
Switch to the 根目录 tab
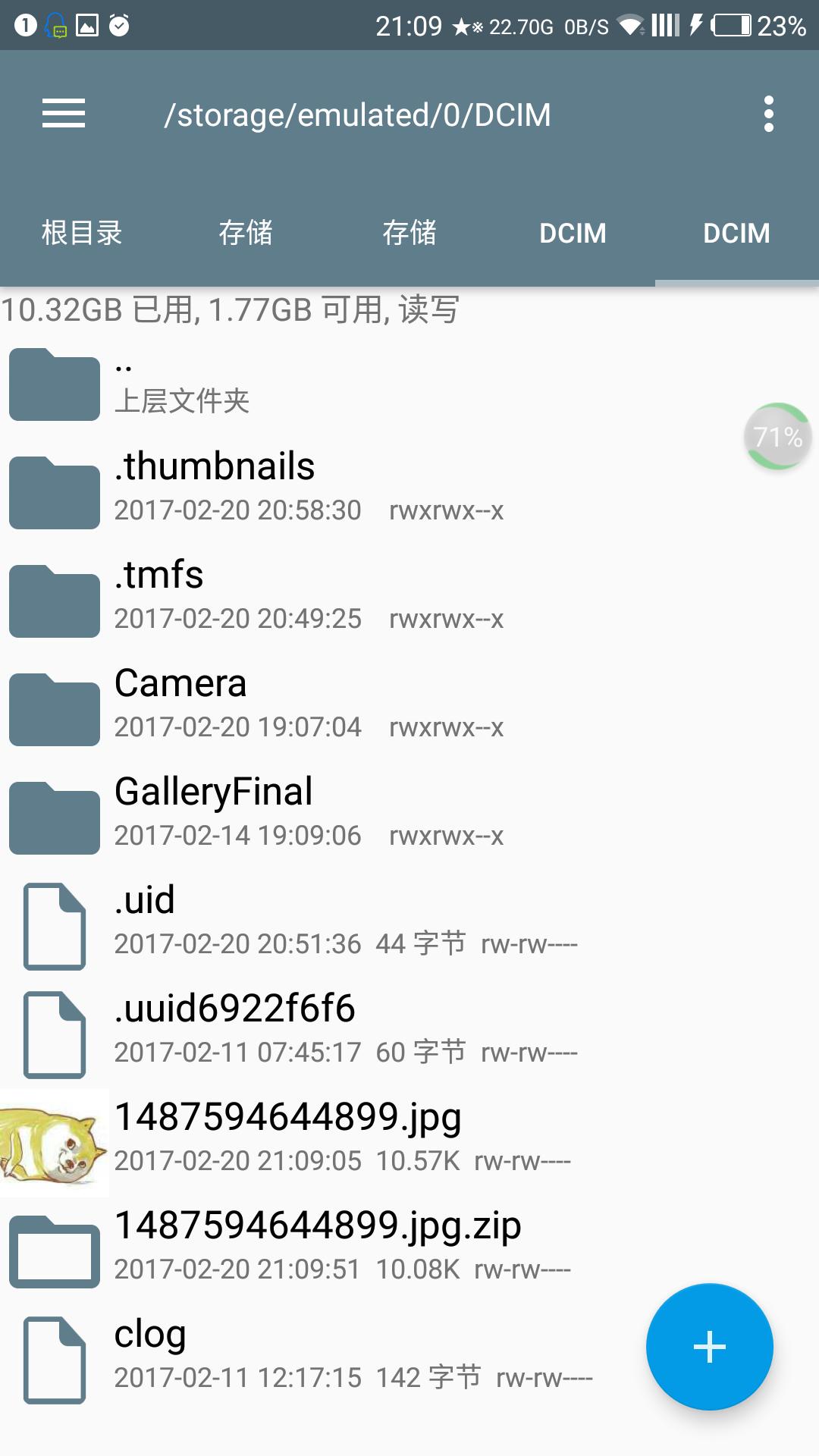click(82, 233)
